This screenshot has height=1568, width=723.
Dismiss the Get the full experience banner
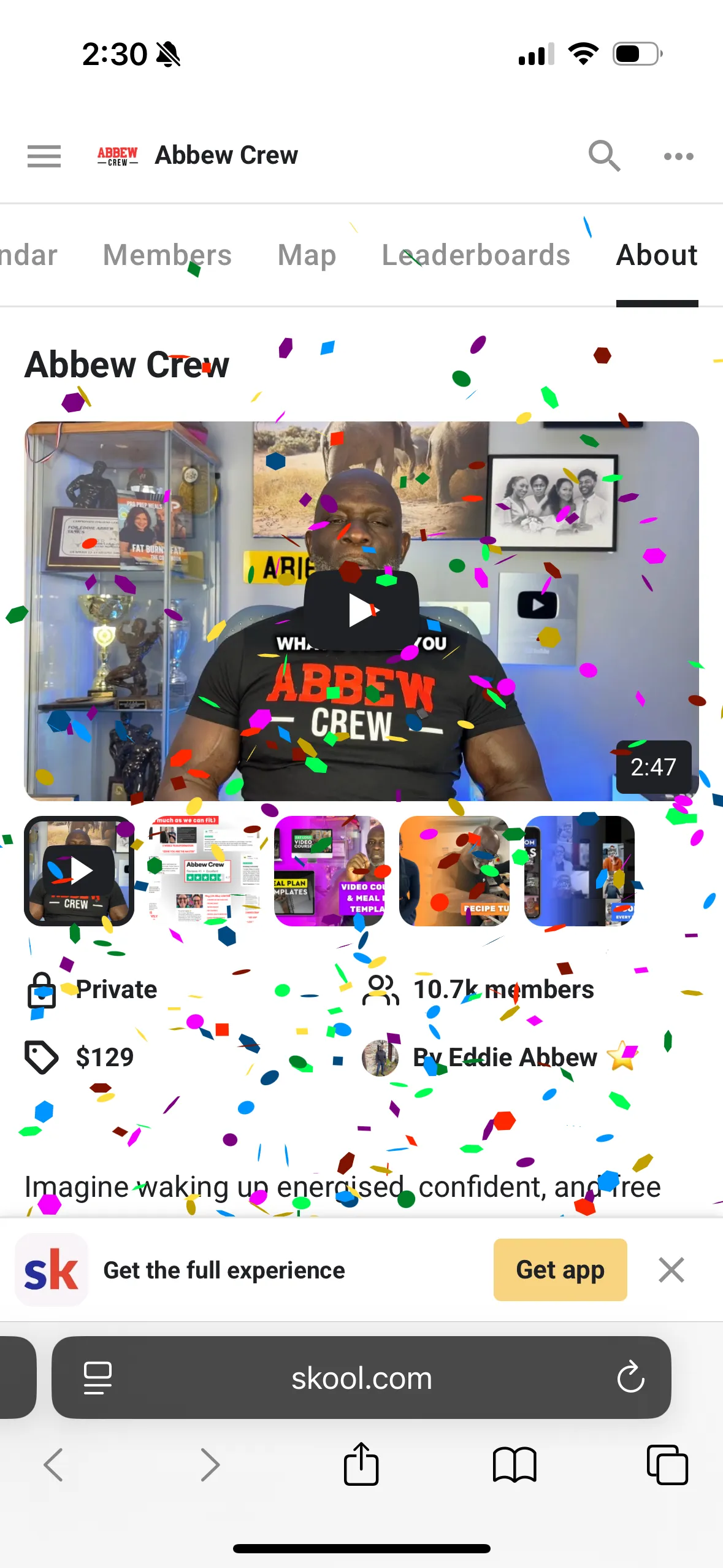tap(671, 1270)
